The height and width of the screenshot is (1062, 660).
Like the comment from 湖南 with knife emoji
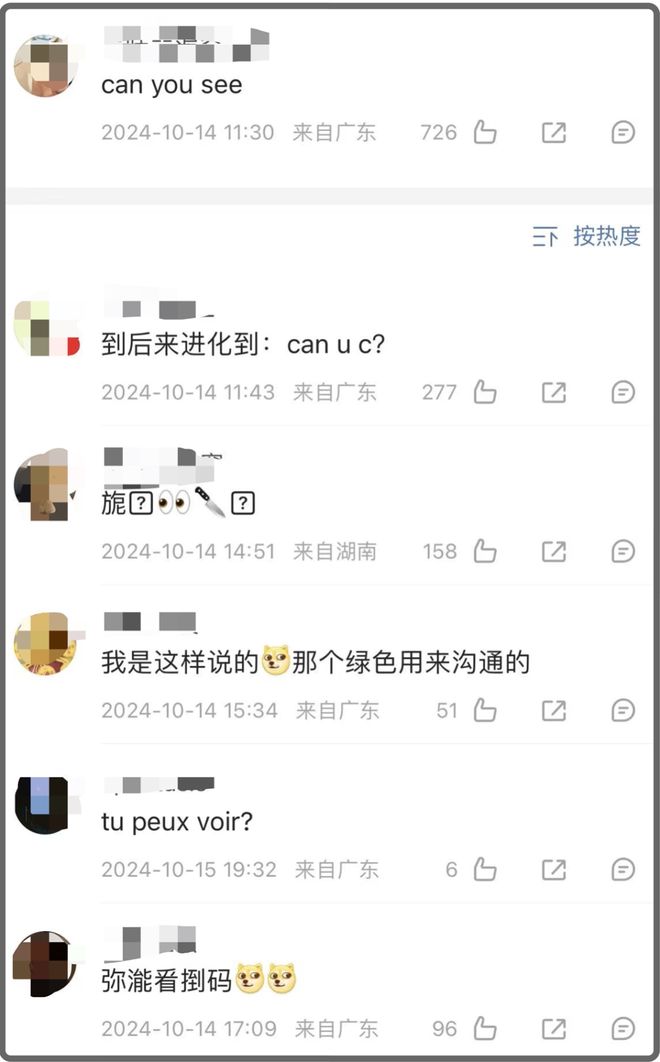tap(484, 551)
